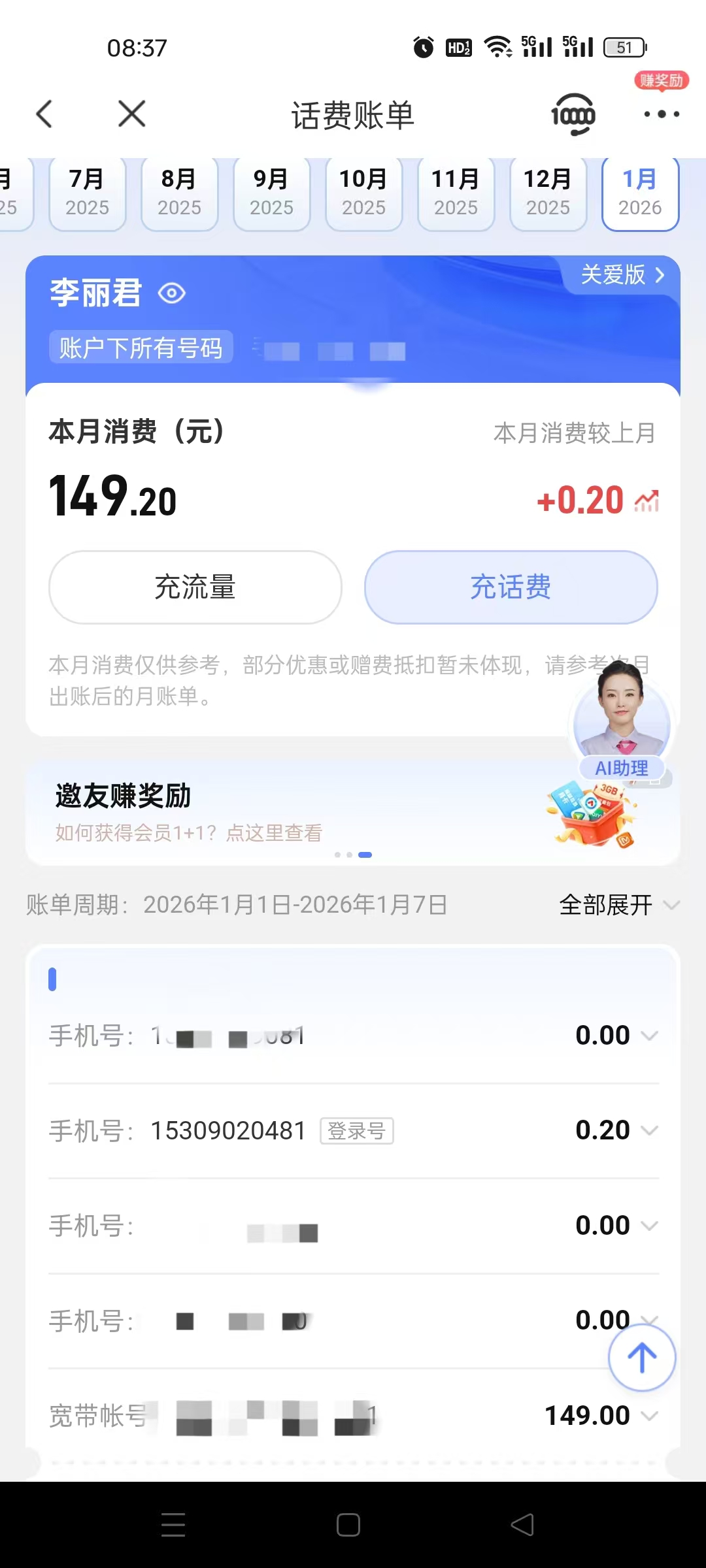
Task: Switch to the 9月 2025 tab
Action: [271, 193]
